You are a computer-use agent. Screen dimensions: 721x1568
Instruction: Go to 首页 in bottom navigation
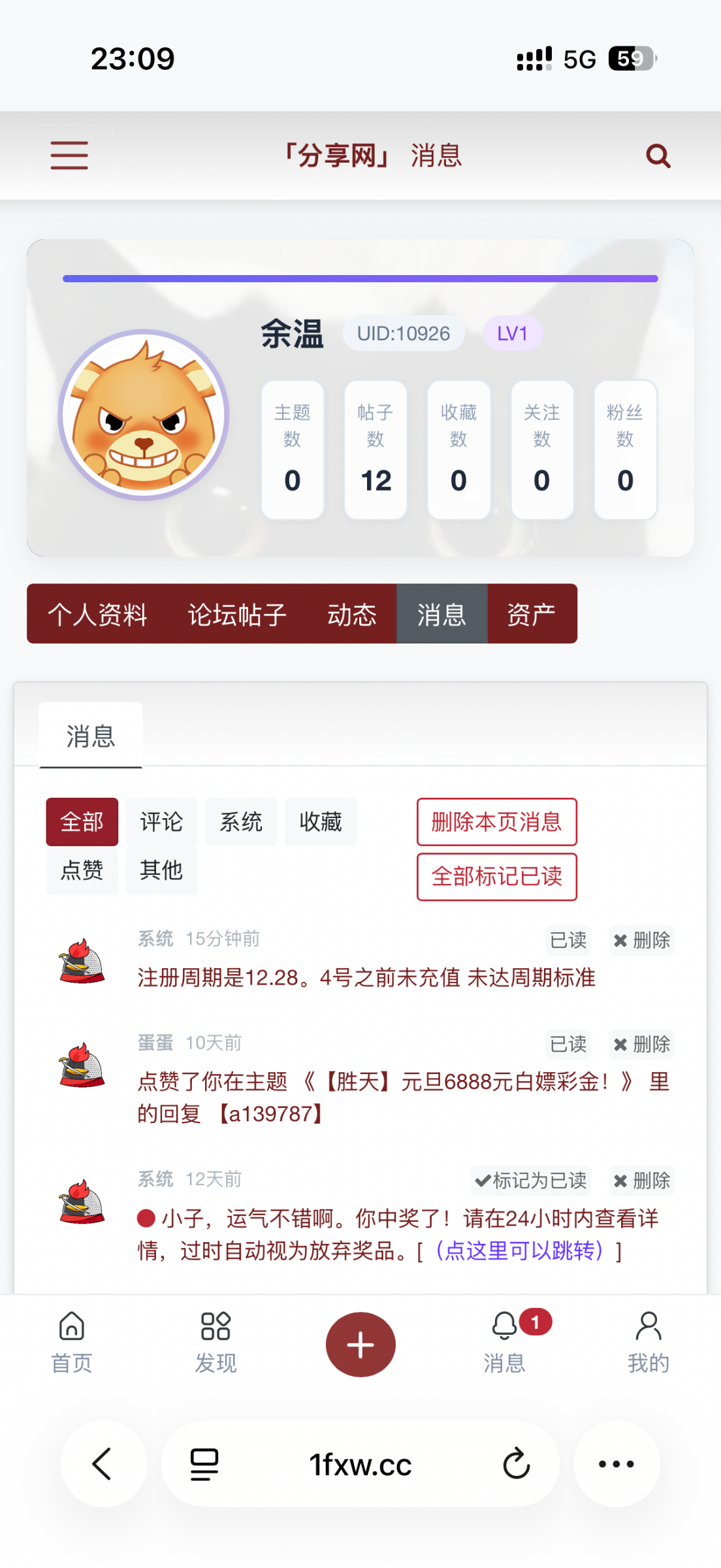72,1343
